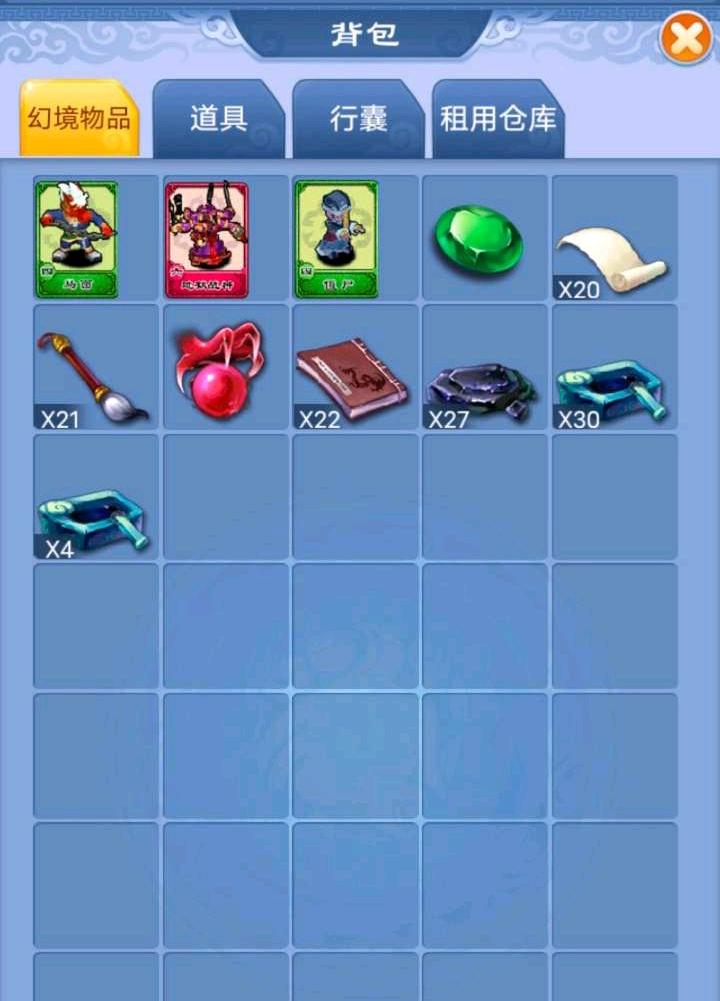Open the 行囊 tab
Screen dimensions: 720x1001
[x=358, y=118]
